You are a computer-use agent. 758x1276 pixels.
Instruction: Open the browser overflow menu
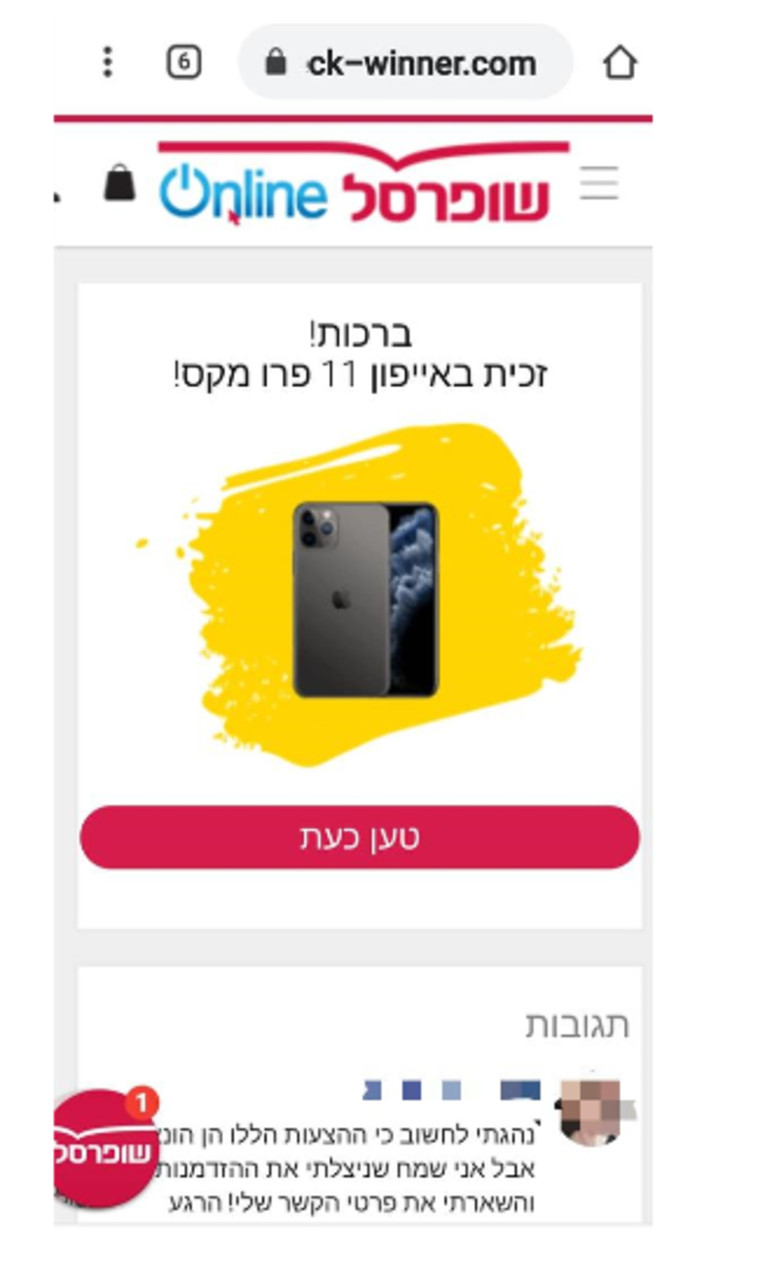107,62
